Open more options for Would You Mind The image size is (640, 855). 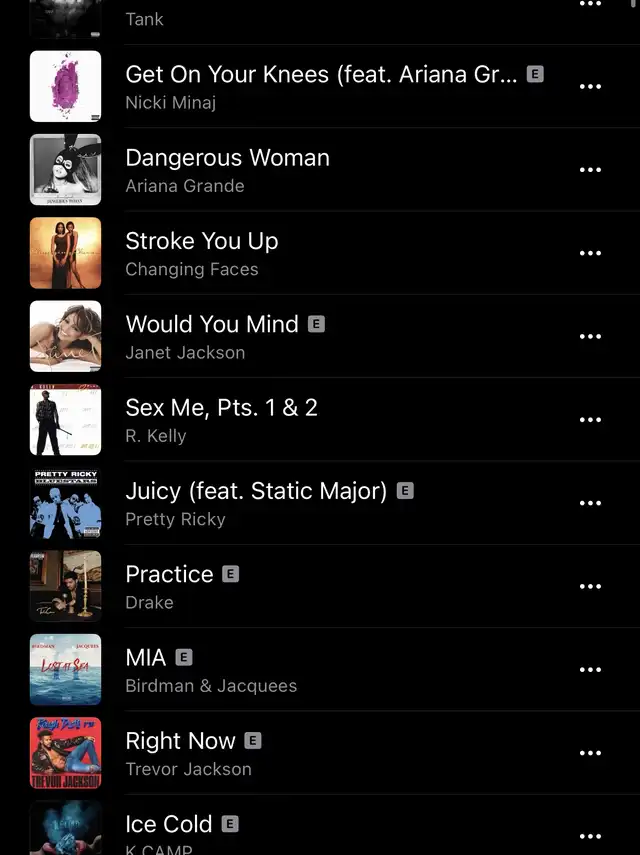(591, 337)
